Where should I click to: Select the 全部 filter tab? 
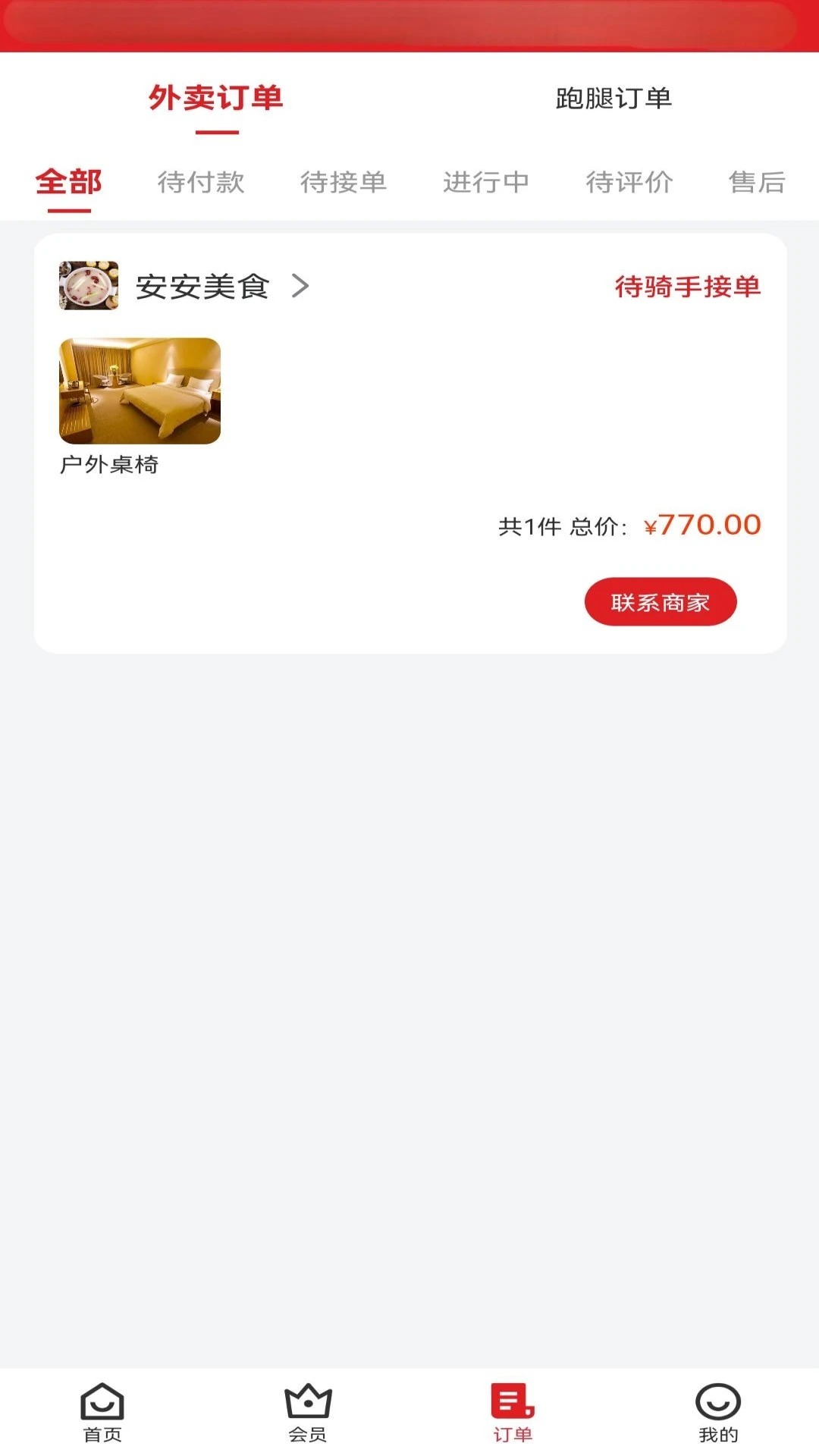(x=68, y=182)
